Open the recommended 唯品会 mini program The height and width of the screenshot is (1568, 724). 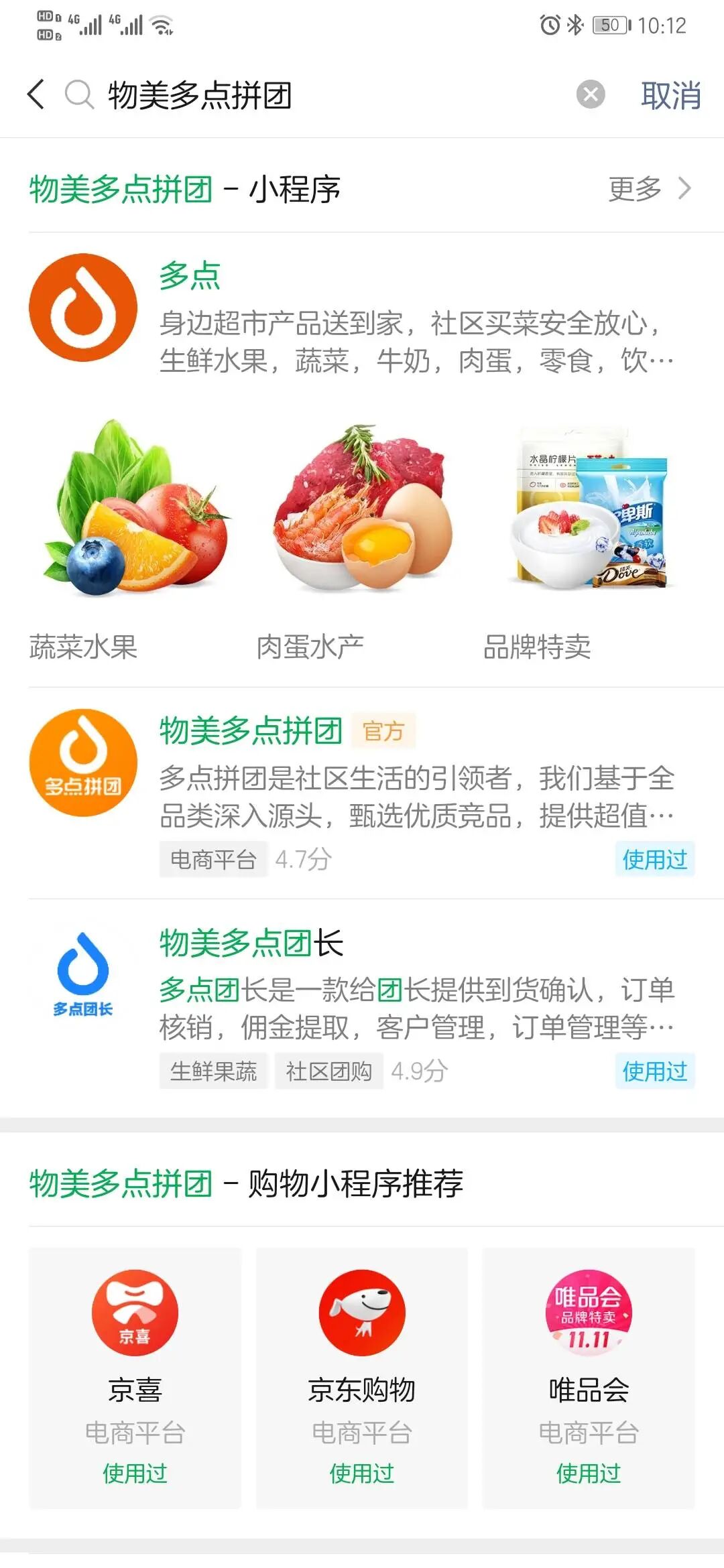589,1378
